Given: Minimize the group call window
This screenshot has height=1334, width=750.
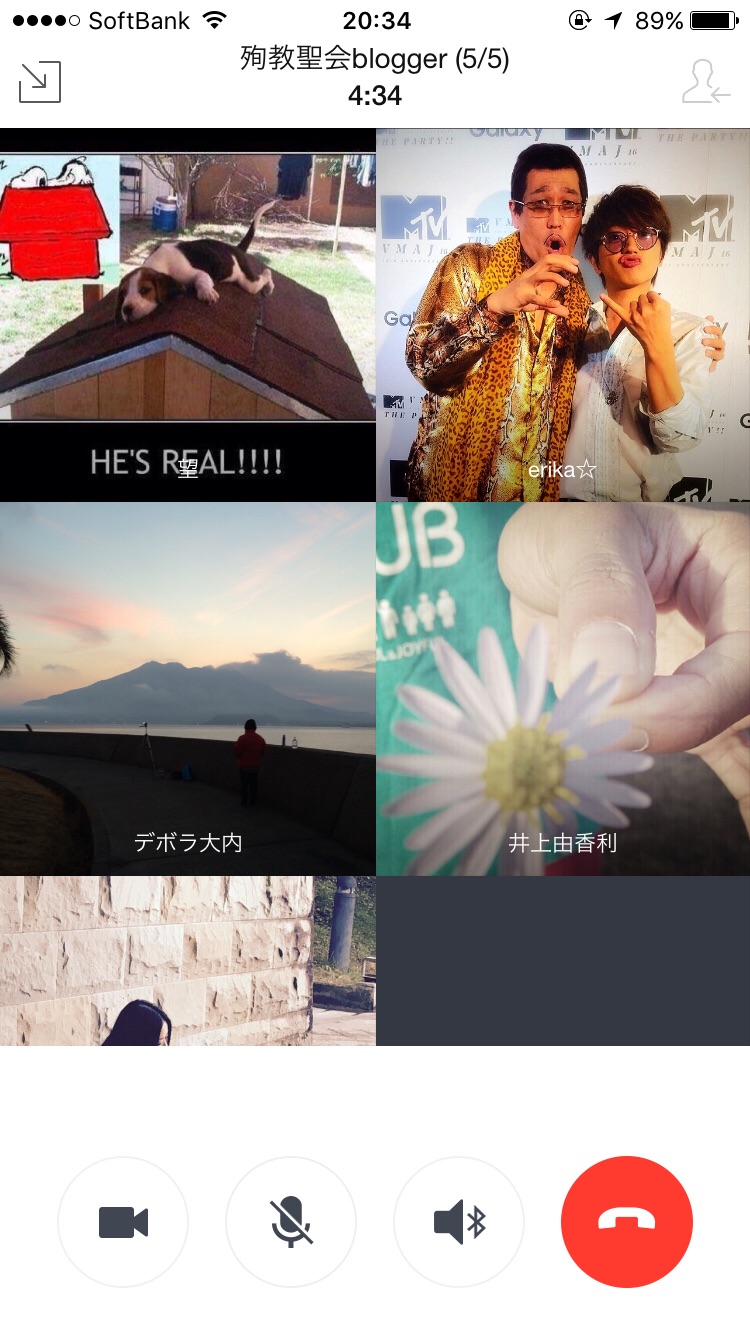Looking at the screenshot, I should (x=40, y=82).
